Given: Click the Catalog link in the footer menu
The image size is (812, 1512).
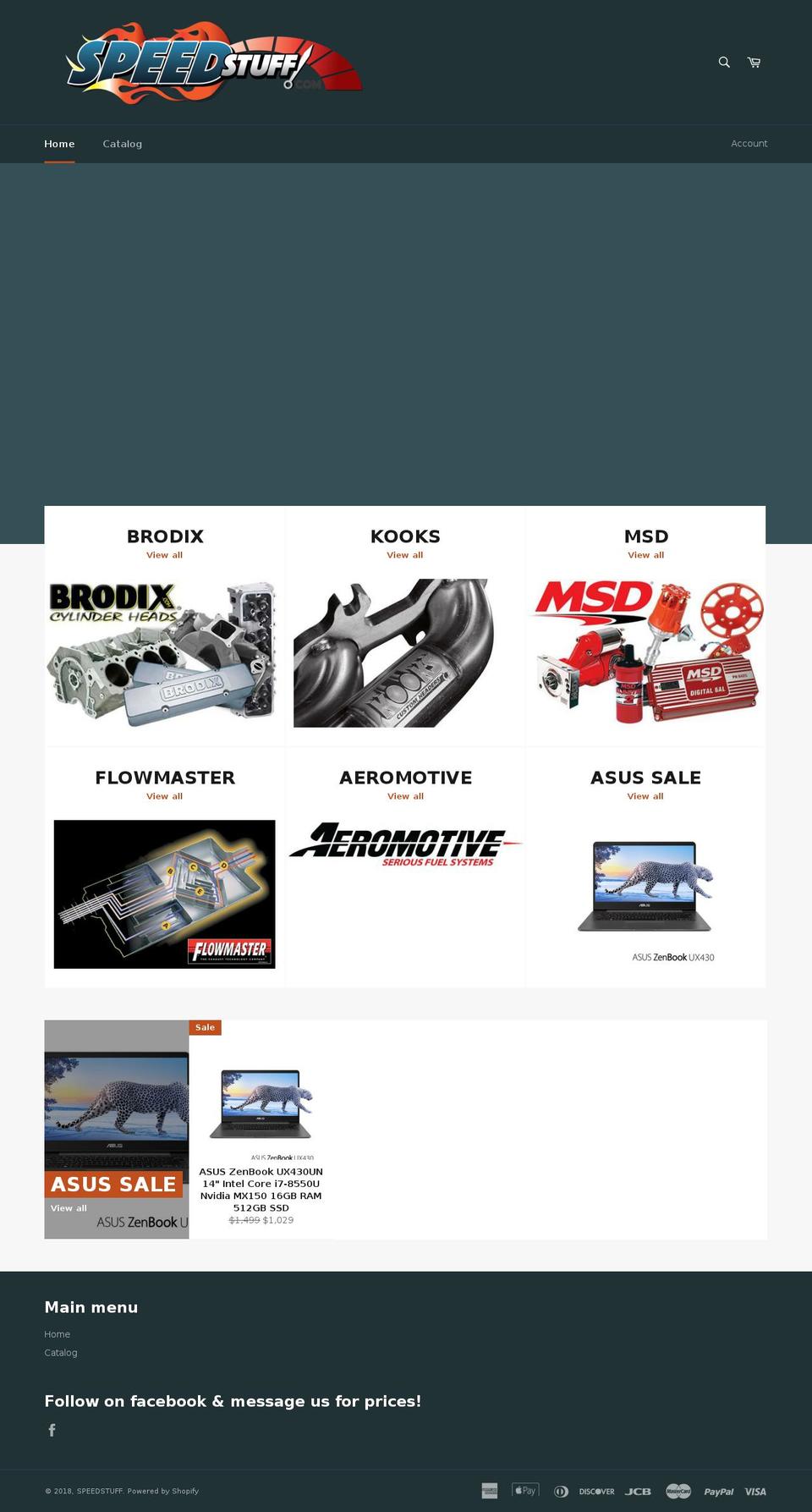Looking at the screenshot, I should pyautogui.click(x=61, y=1352).
